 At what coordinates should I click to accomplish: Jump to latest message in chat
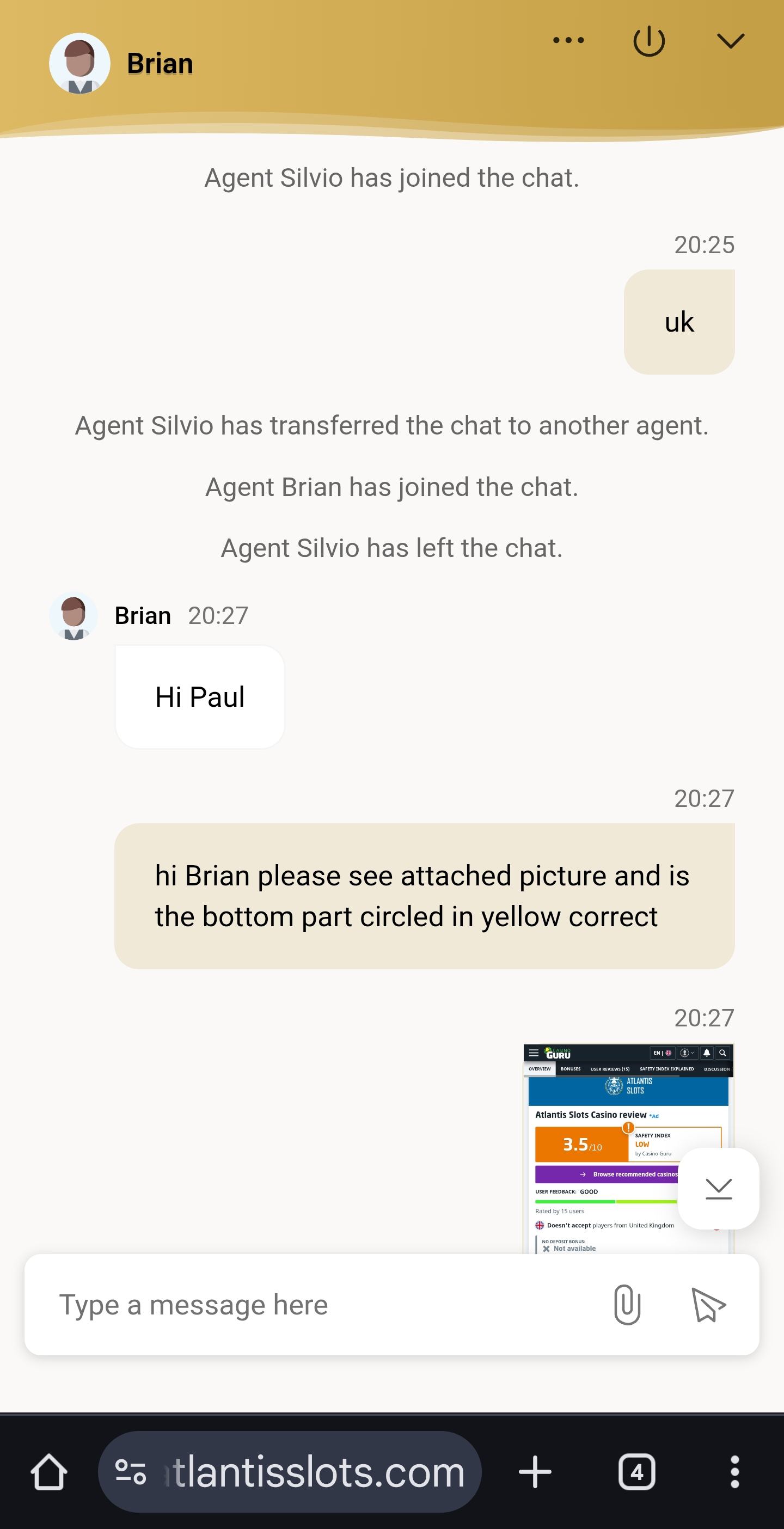pos(718,1188)
